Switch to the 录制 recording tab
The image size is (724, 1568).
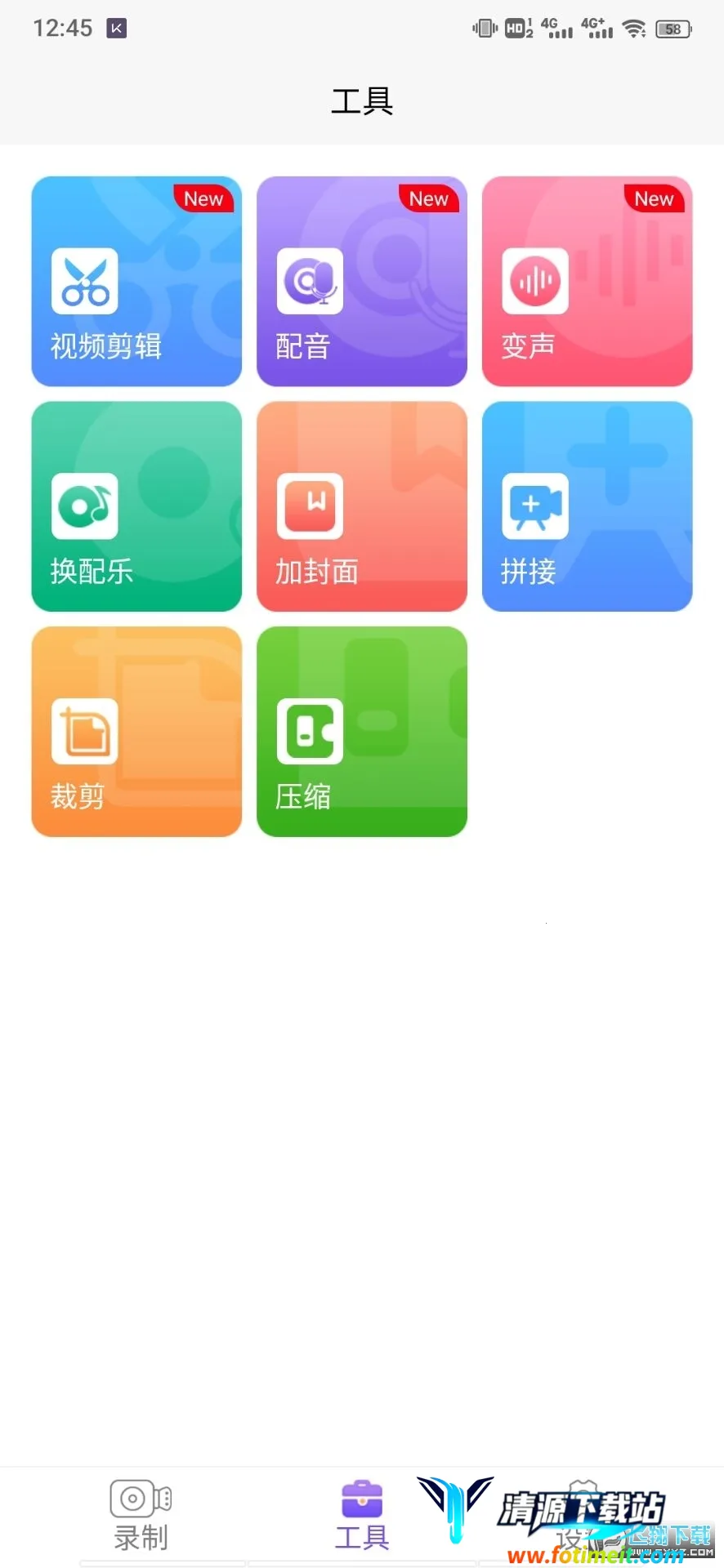point(141,1516)
